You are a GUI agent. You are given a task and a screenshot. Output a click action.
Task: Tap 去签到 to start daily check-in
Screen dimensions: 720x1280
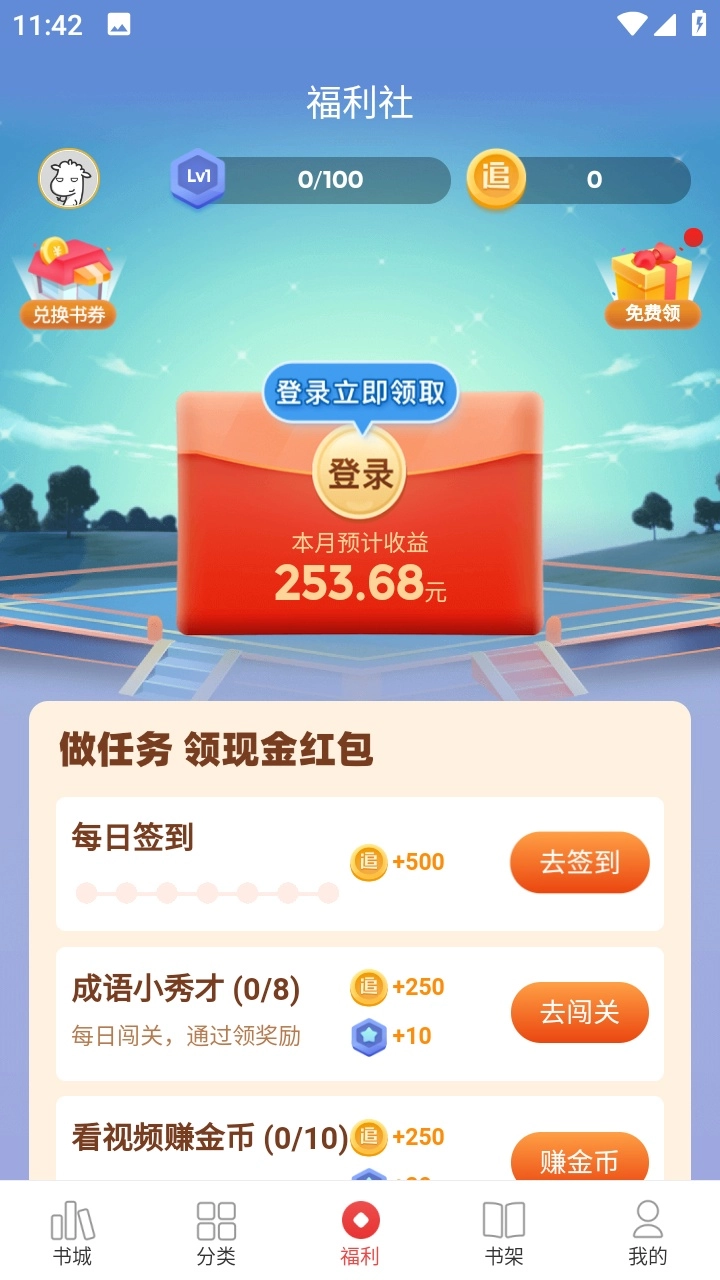click(x=580, y=862)
